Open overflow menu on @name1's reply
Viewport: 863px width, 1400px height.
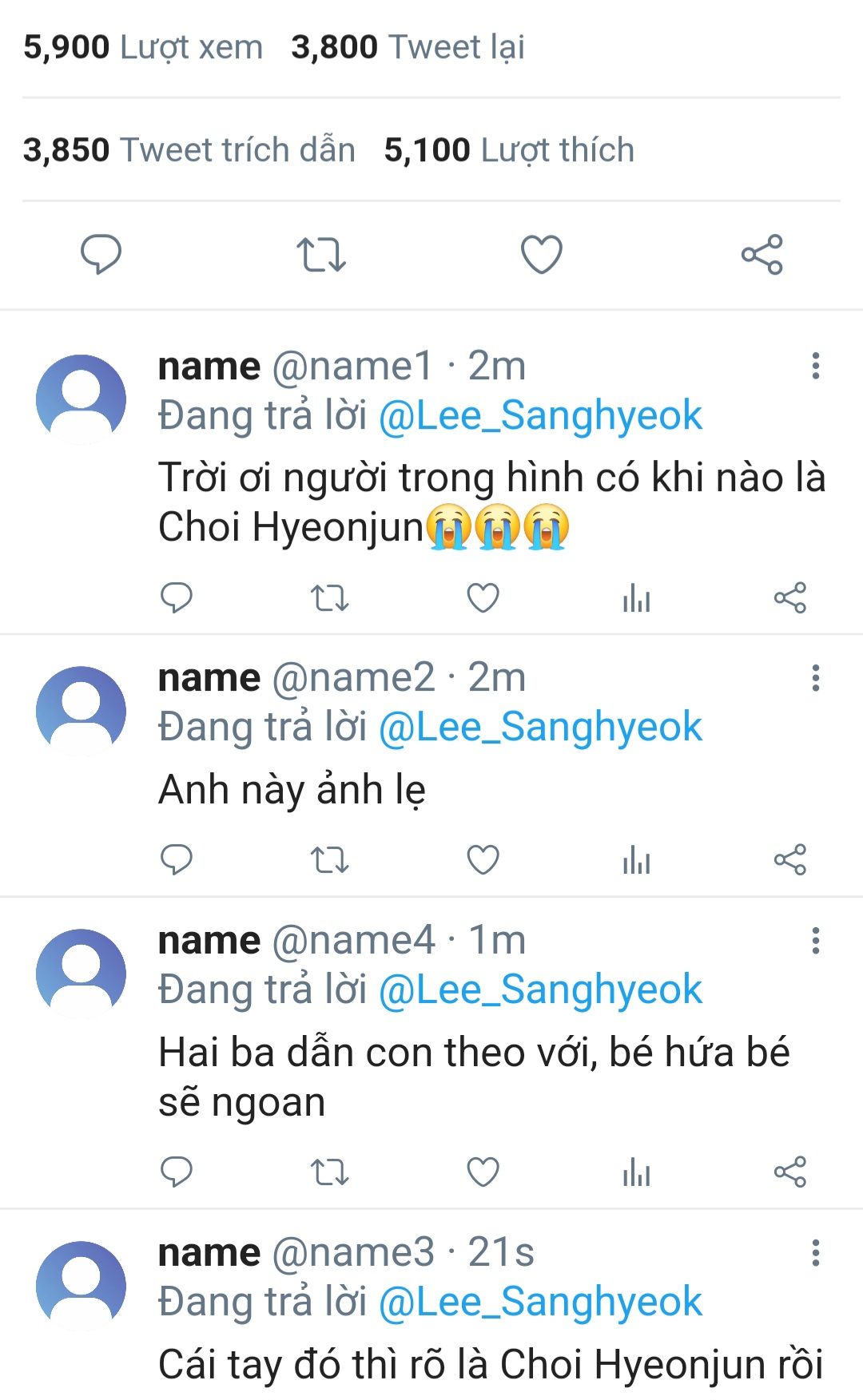(x=815, y=366)
